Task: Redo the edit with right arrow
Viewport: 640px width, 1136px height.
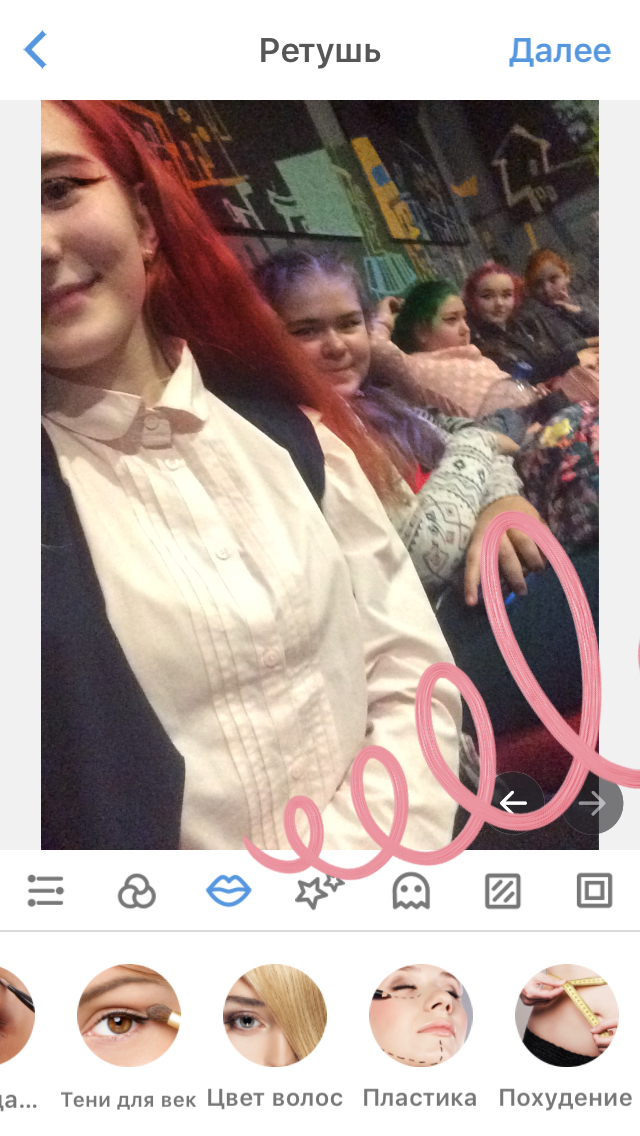Action: (594, 803)
